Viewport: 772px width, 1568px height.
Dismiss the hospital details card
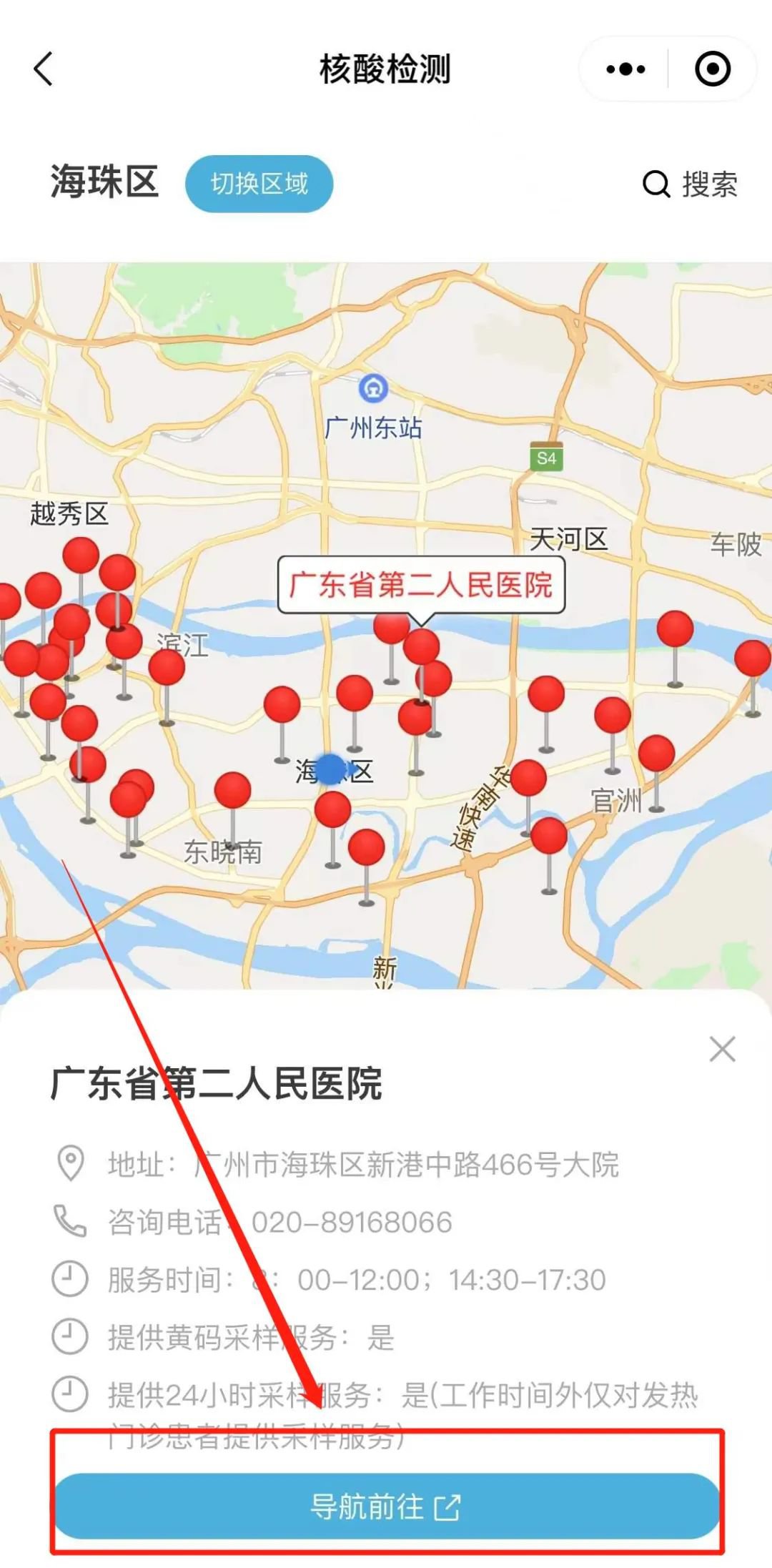[x=722, y=1050]
